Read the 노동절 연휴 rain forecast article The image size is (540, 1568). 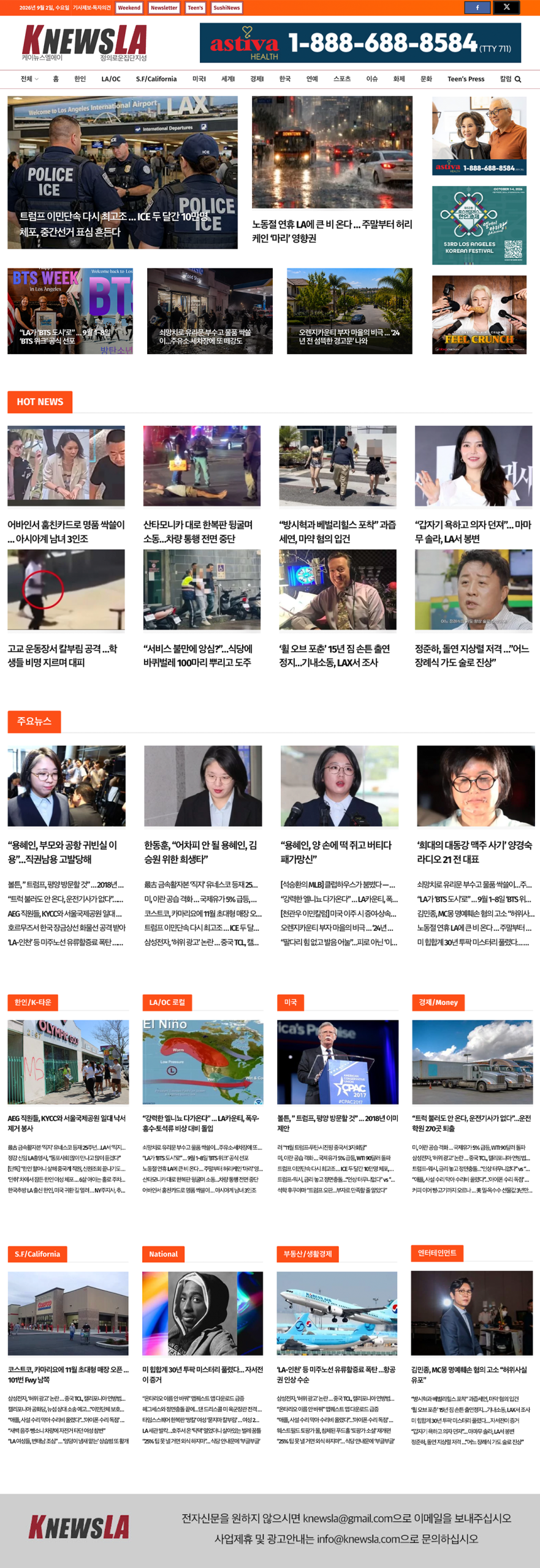pos(332,231)
